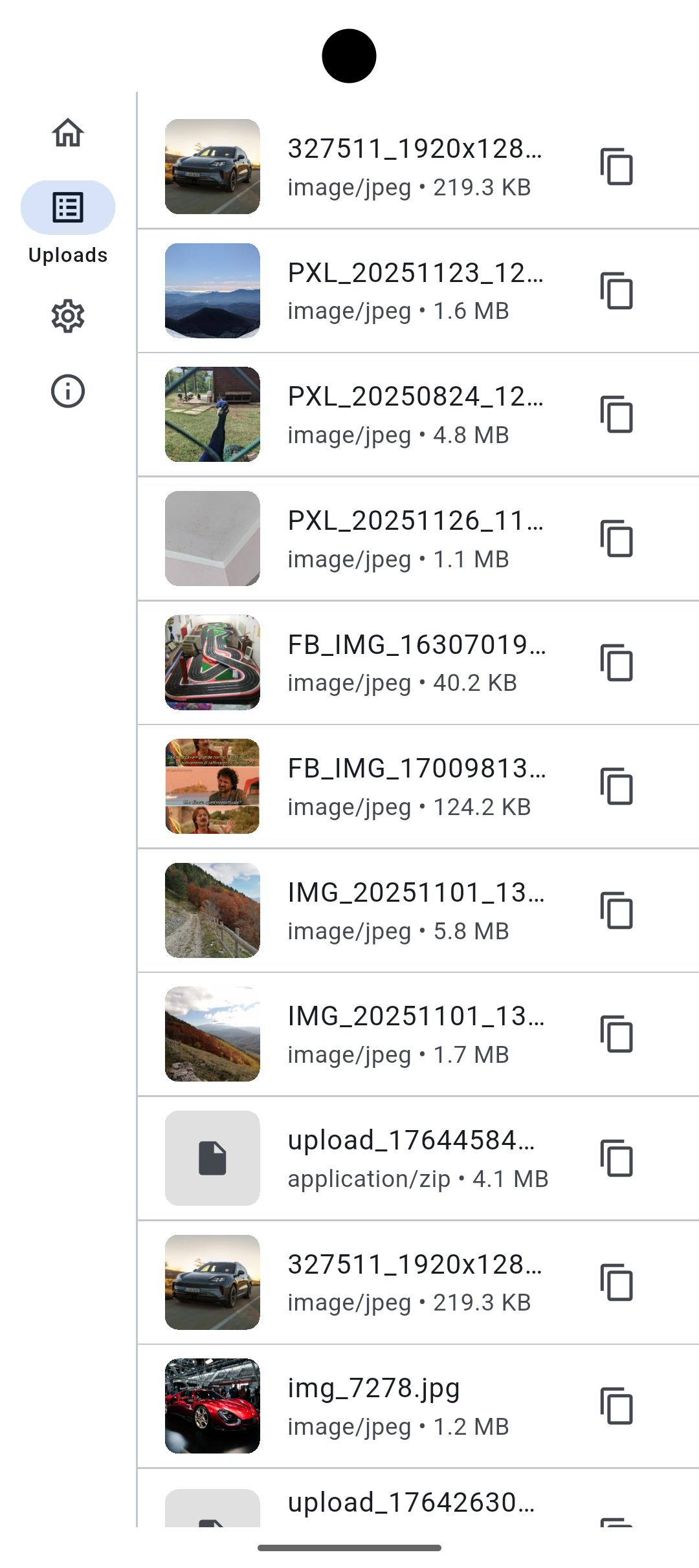This screenshot has width=699, height=1568.
Task: Select the Uploads navigation item
Action: pyautogui.click(x=68, y=208)
